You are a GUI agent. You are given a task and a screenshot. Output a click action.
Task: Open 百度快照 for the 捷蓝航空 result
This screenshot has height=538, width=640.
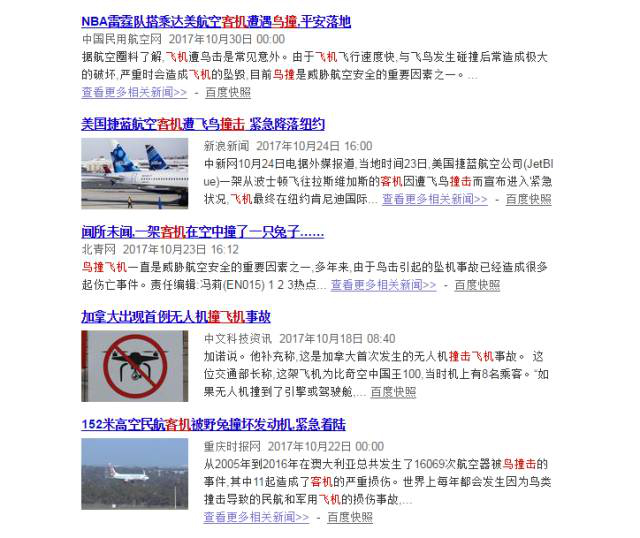point(528,199)
